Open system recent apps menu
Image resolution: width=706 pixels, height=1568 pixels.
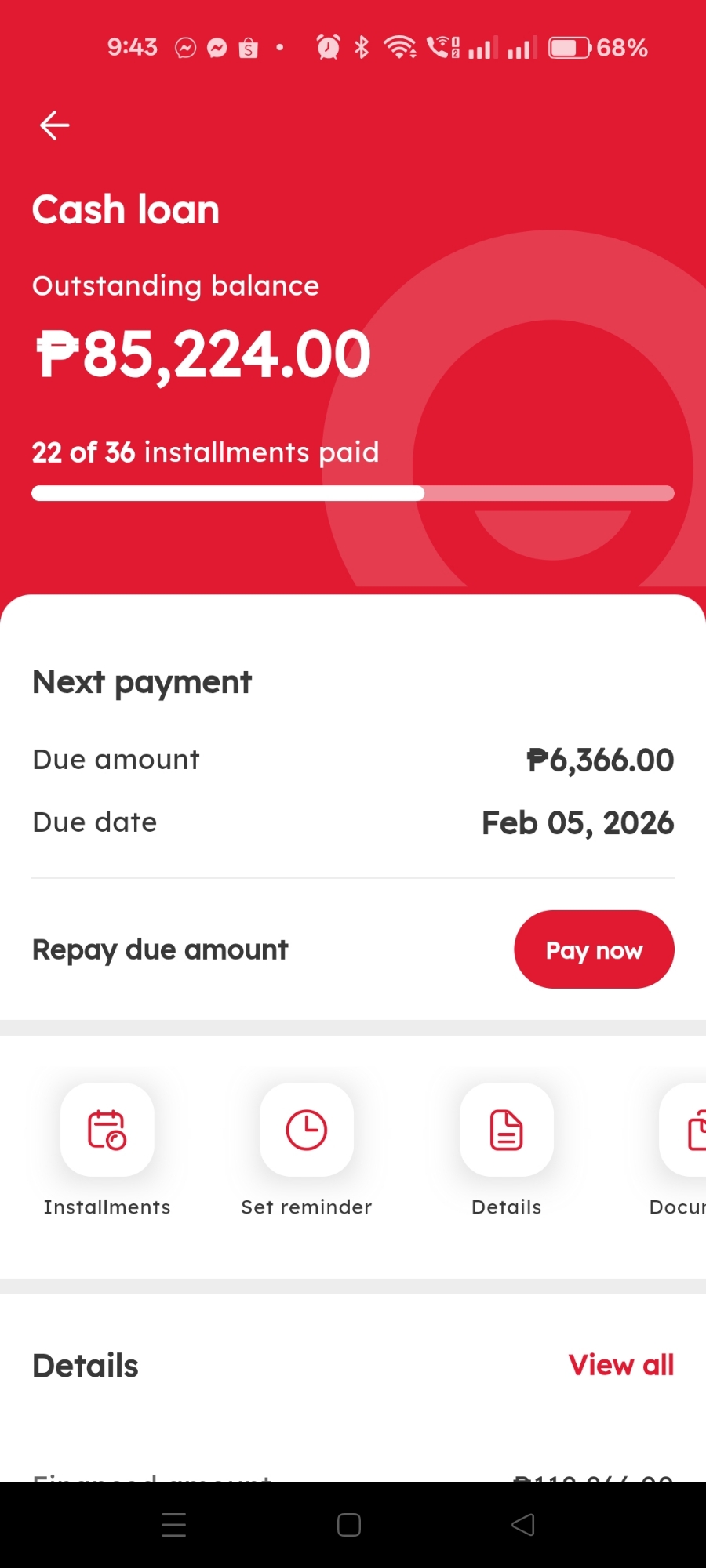click(173, 1525)
